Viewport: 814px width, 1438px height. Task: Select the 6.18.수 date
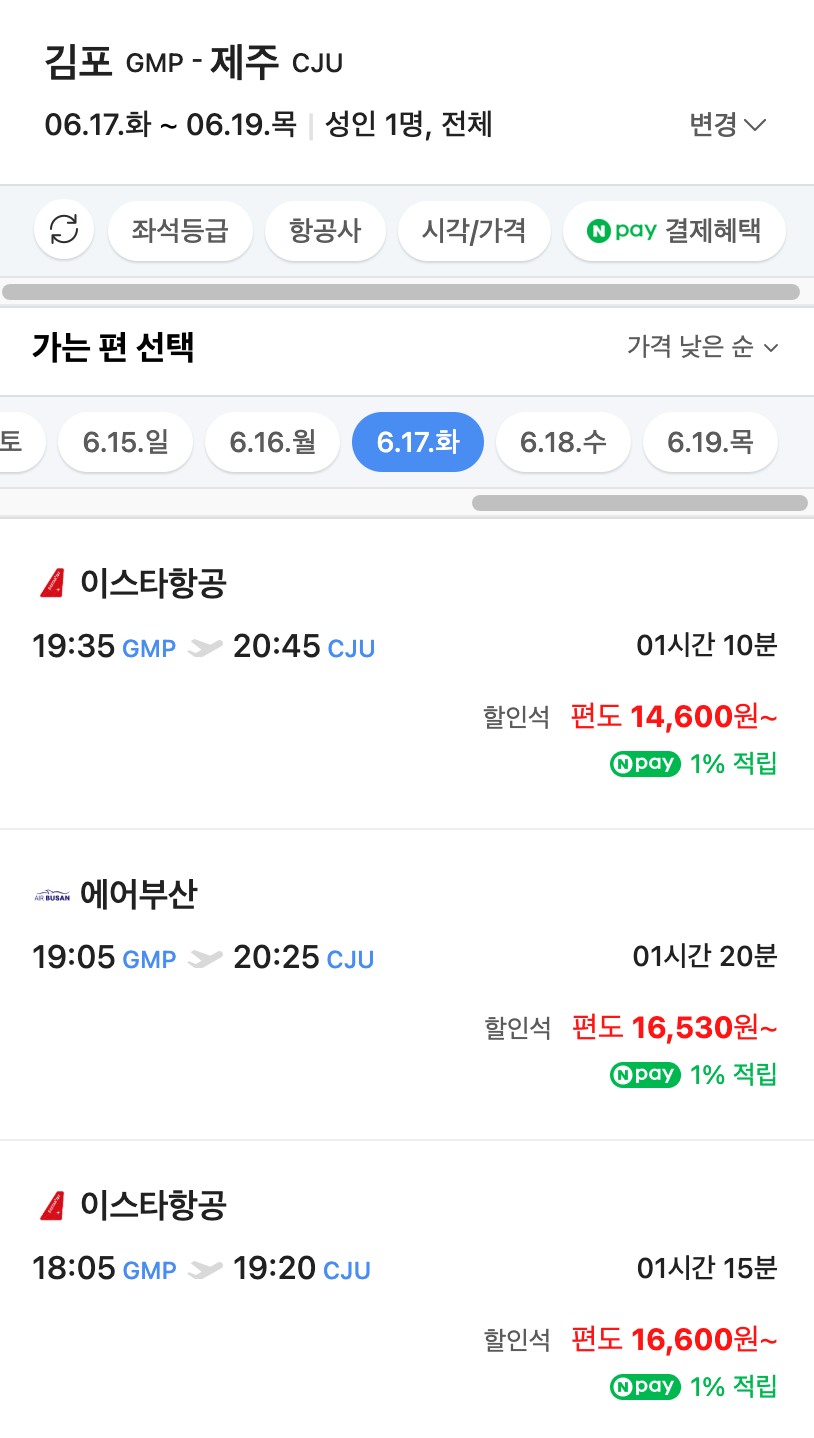tap(563, 442)
